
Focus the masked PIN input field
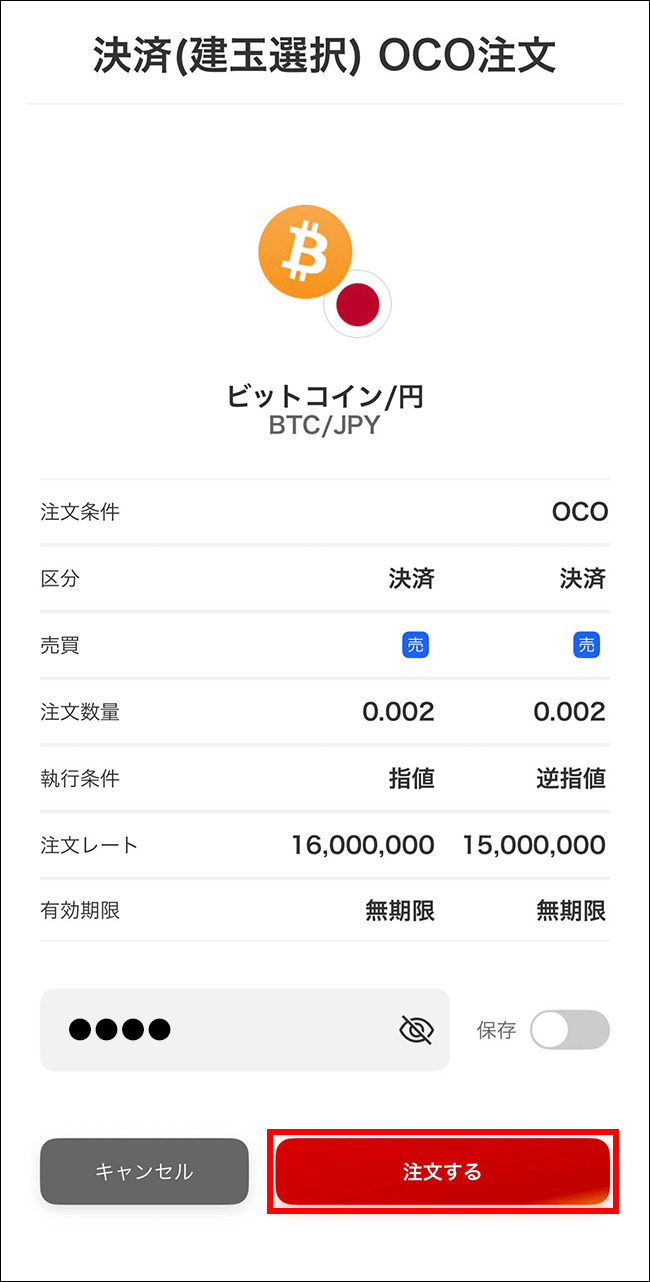coord(220,1030)
